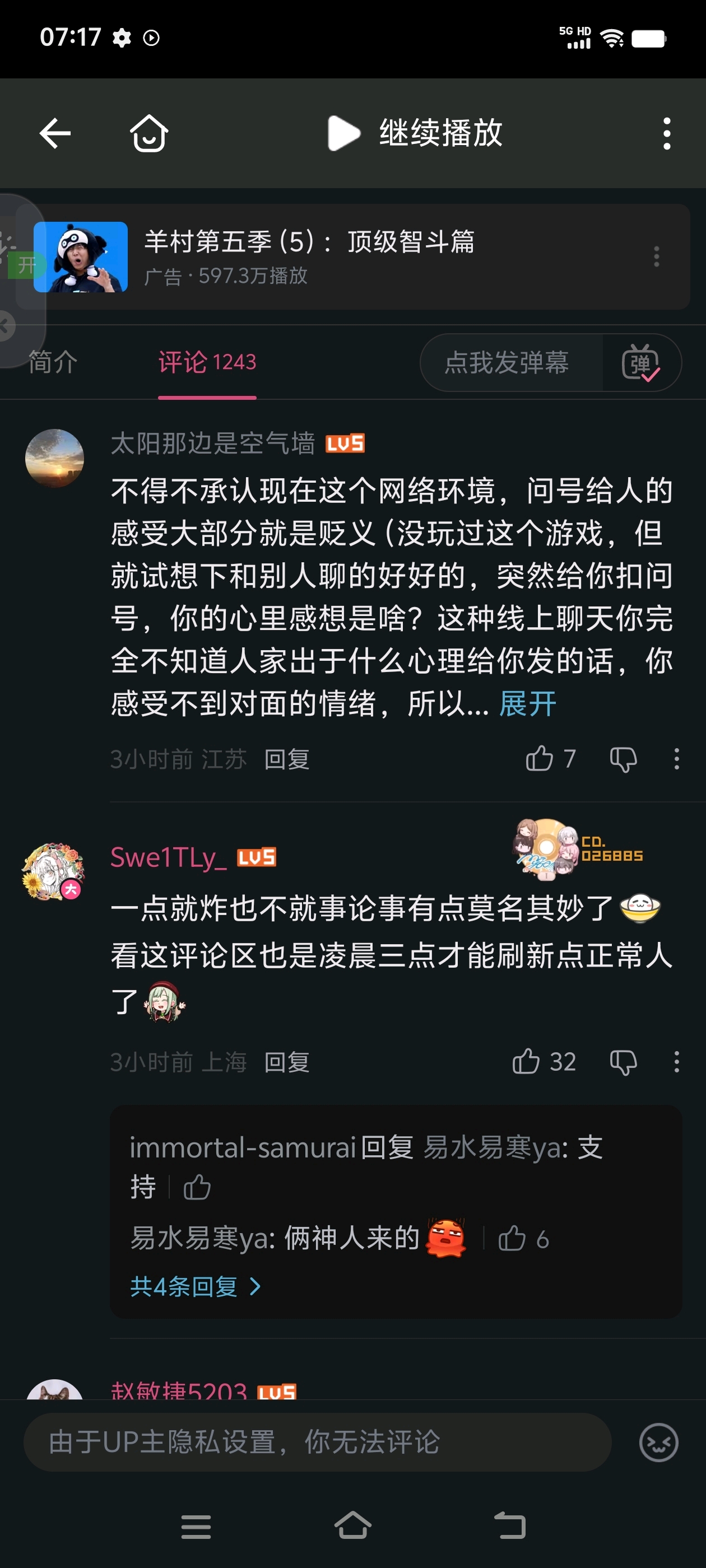The height and width of the screenshot is (1568, 706).
Task: Go back using the top-left arrow
Action: coord(55,133)
